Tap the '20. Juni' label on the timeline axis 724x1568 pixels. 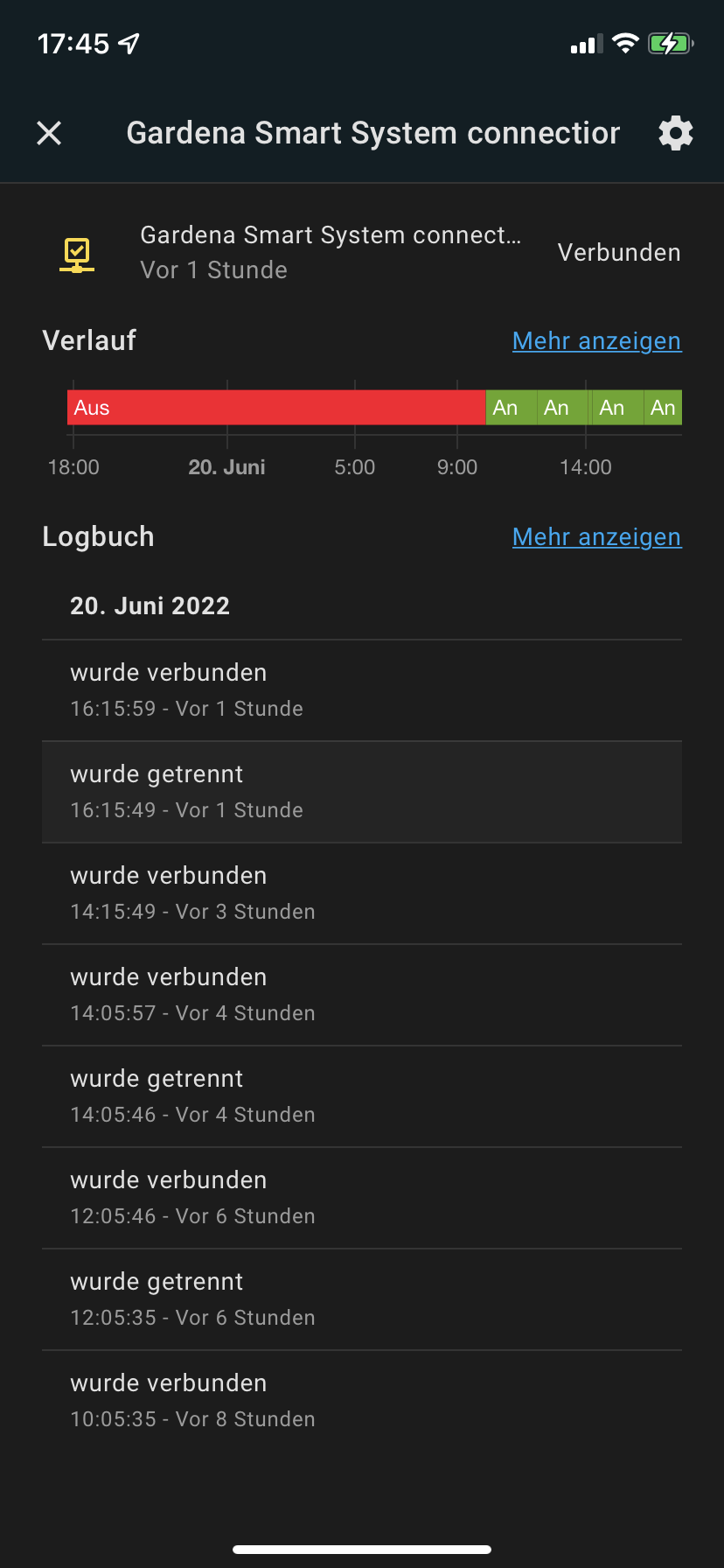click(x=226, y=467)
